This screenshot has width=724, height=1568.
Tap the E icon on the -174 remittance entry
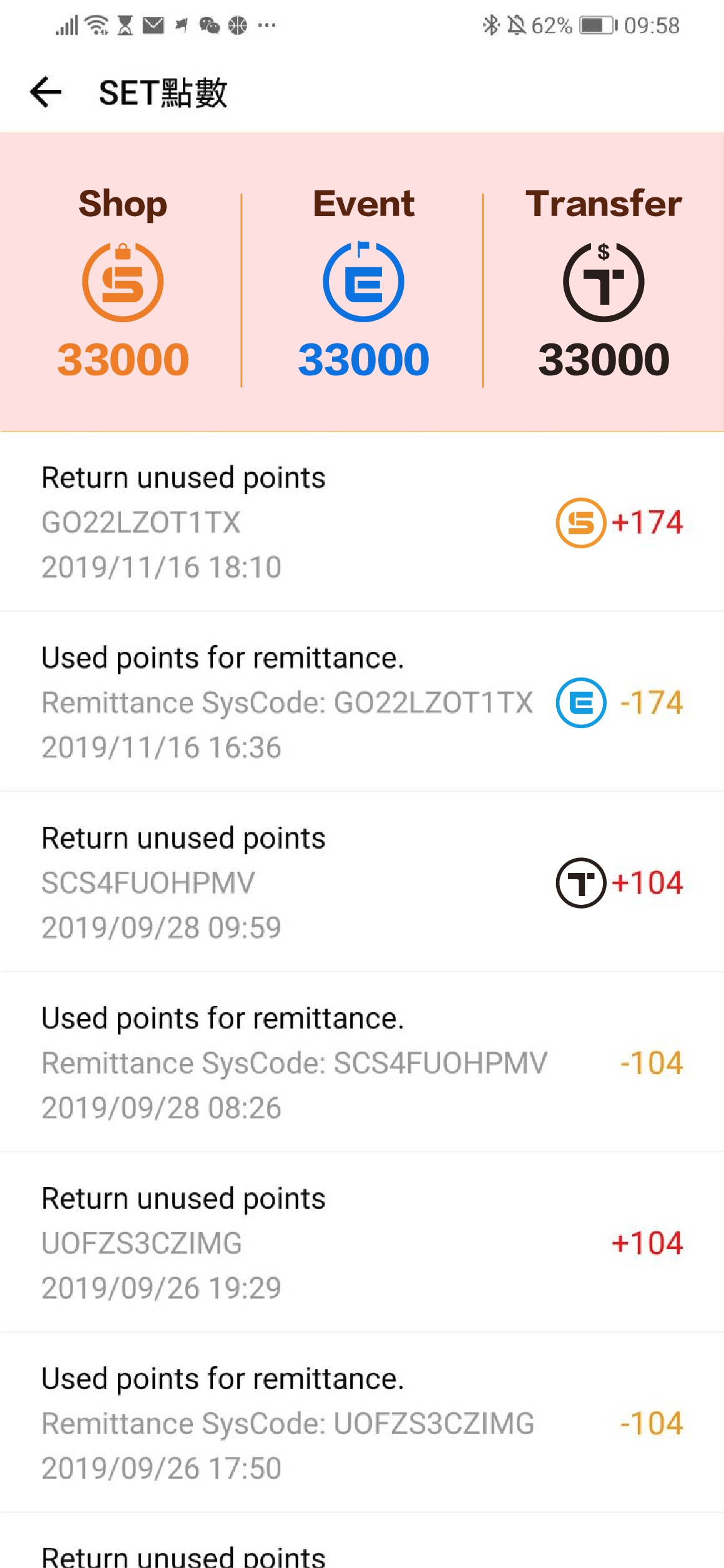click(580, 703)
